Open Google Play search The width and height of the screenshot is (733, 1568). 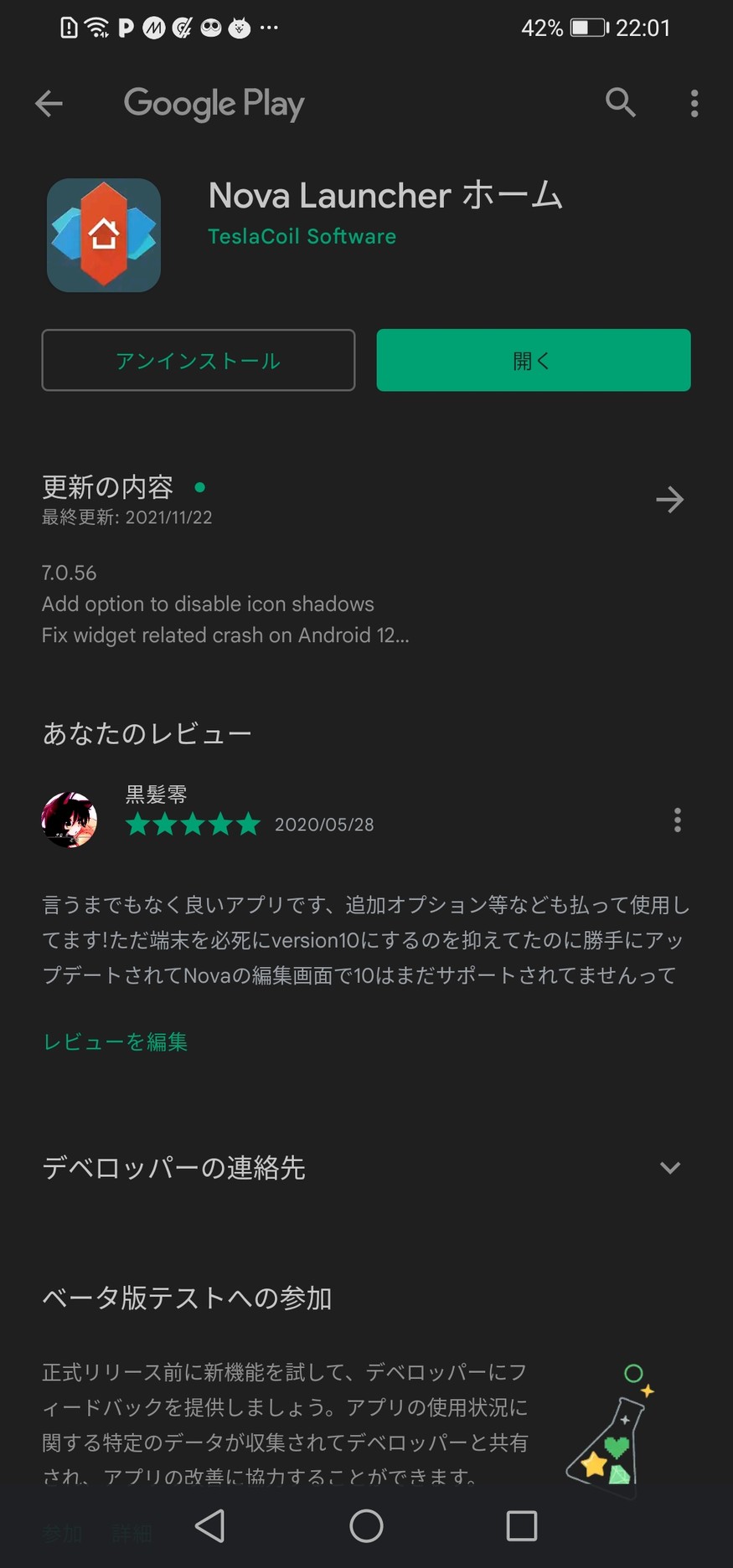pyautogui.click(x=620, y=103)
